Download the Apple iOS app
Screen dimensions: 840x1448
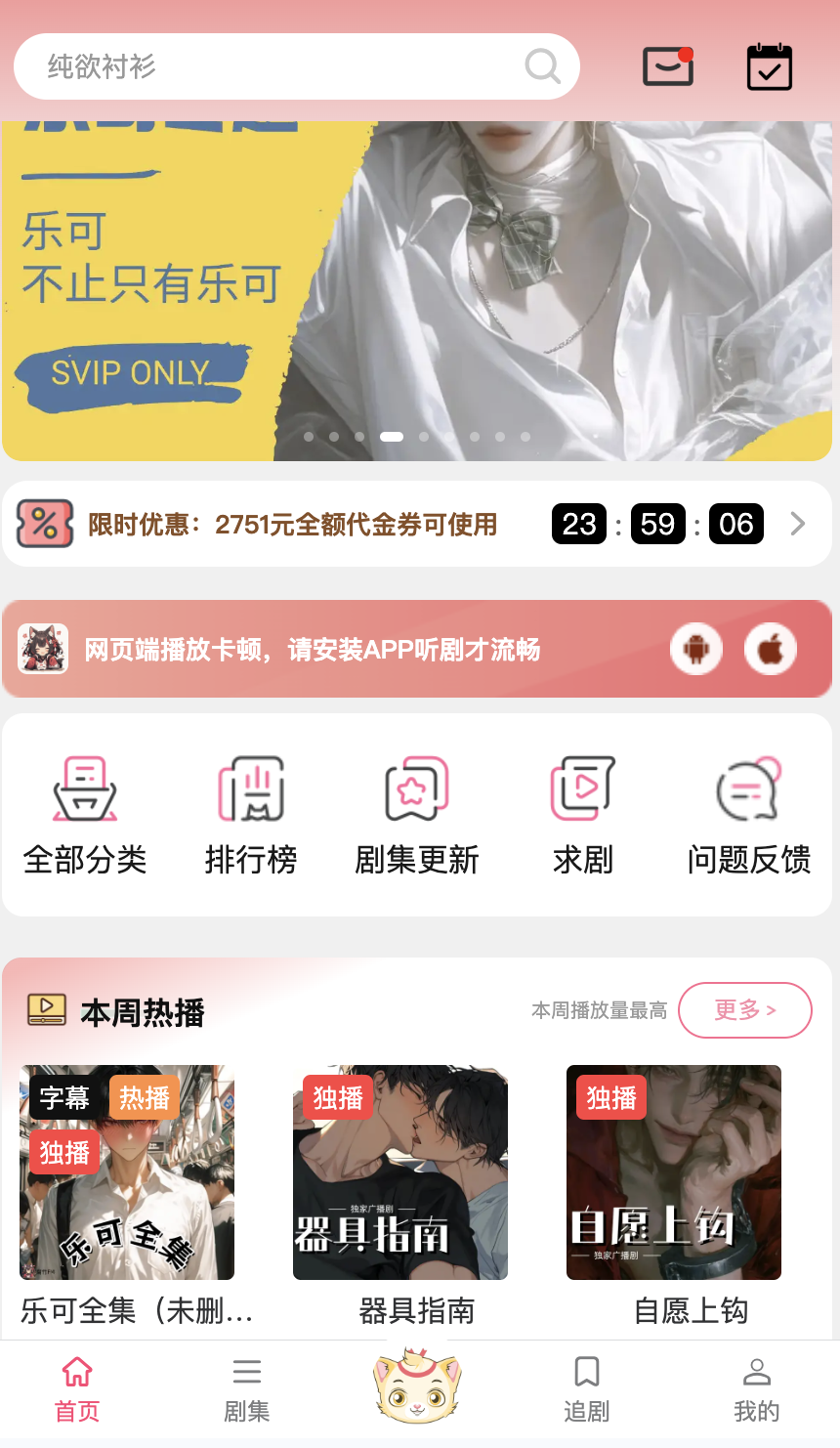click(771, 649)
